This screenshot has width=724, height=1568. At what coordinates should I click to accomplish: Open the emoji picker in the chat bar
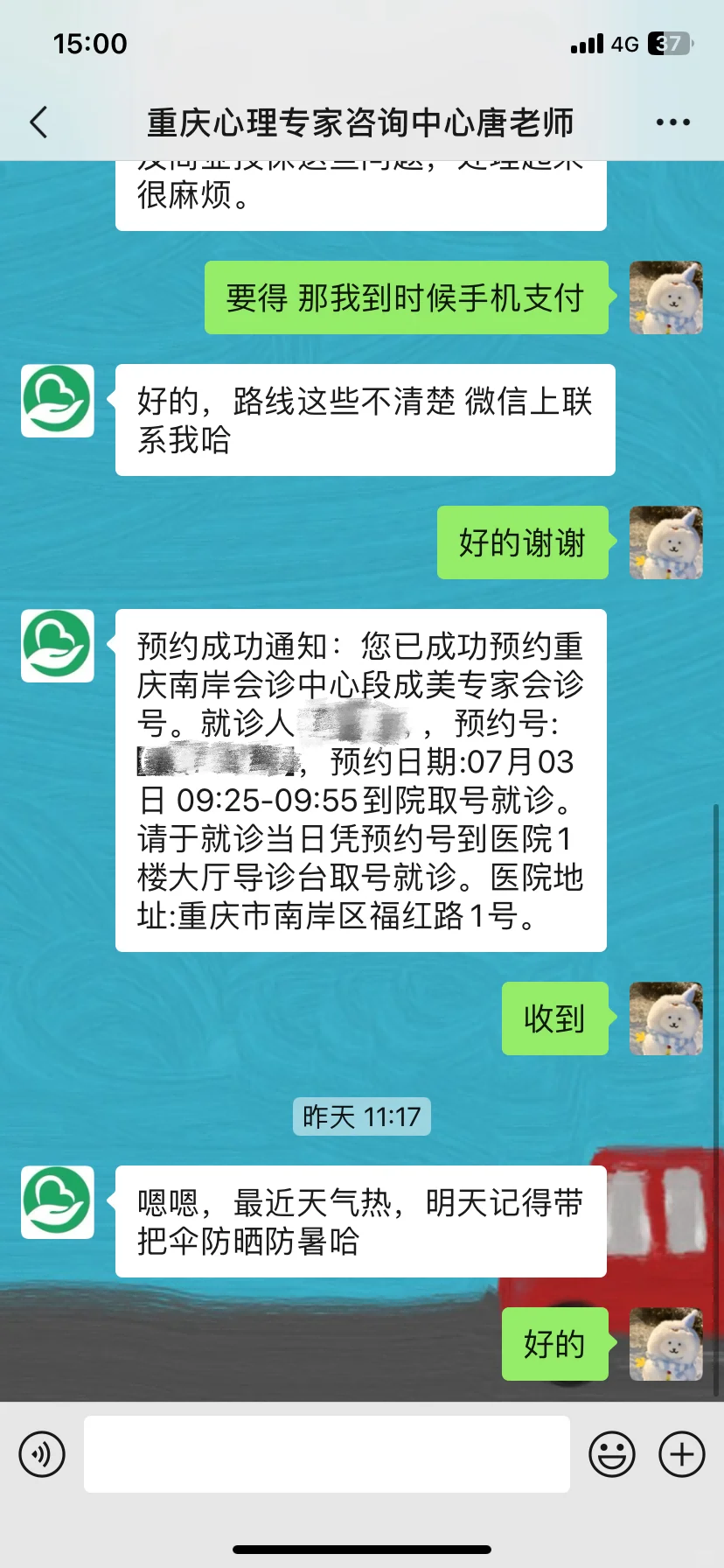pos(612,1452)
